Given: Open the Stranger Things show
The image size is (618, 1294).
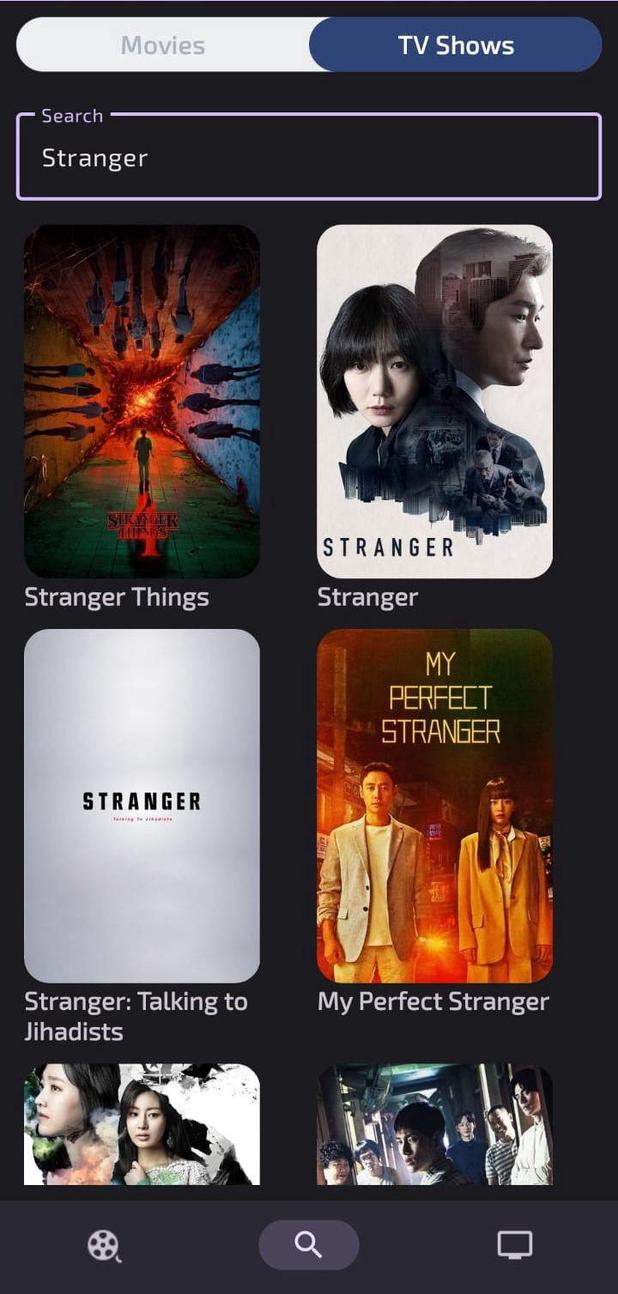Looking at the screenshot, I should coord(142,401).
